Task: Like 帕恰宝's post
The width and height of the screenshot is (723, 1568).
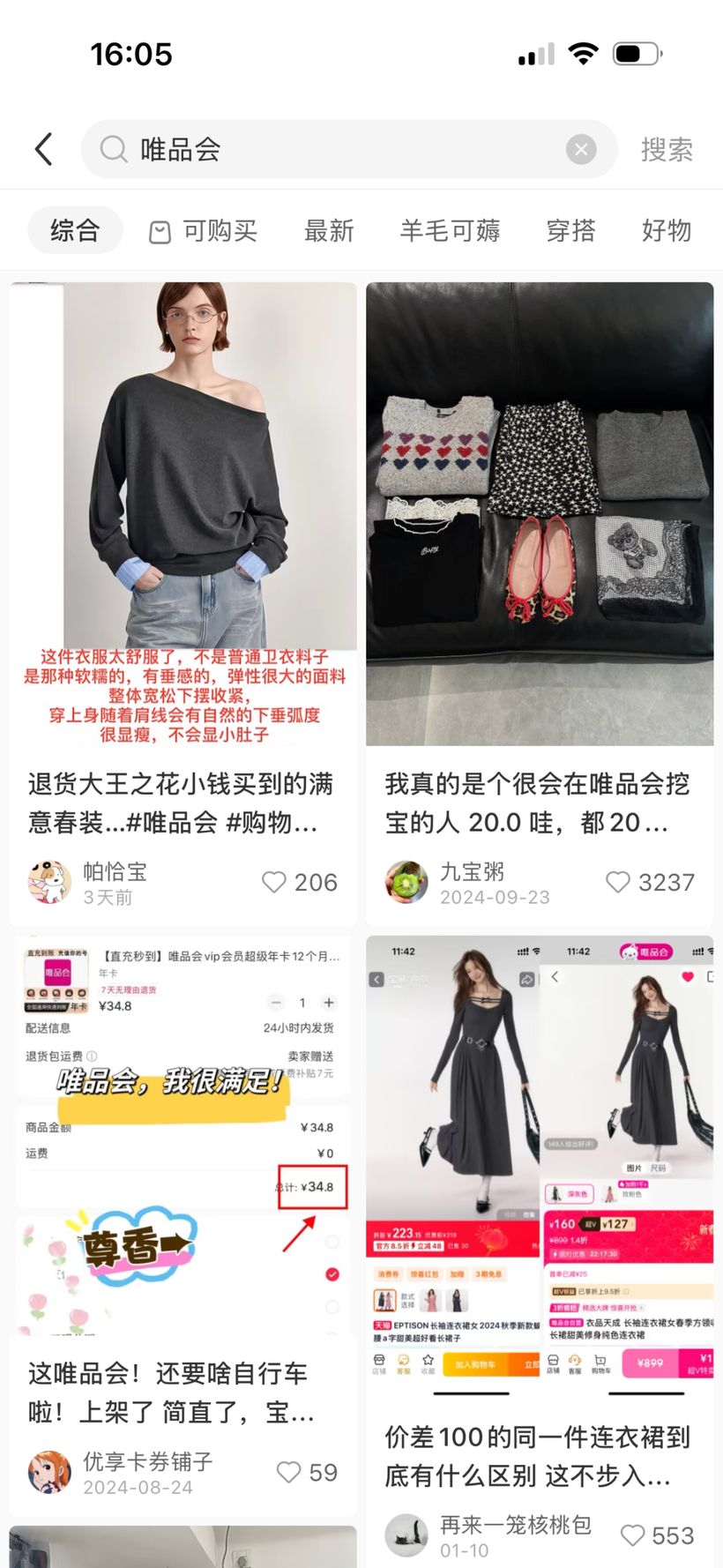Action: click(274, 882)
